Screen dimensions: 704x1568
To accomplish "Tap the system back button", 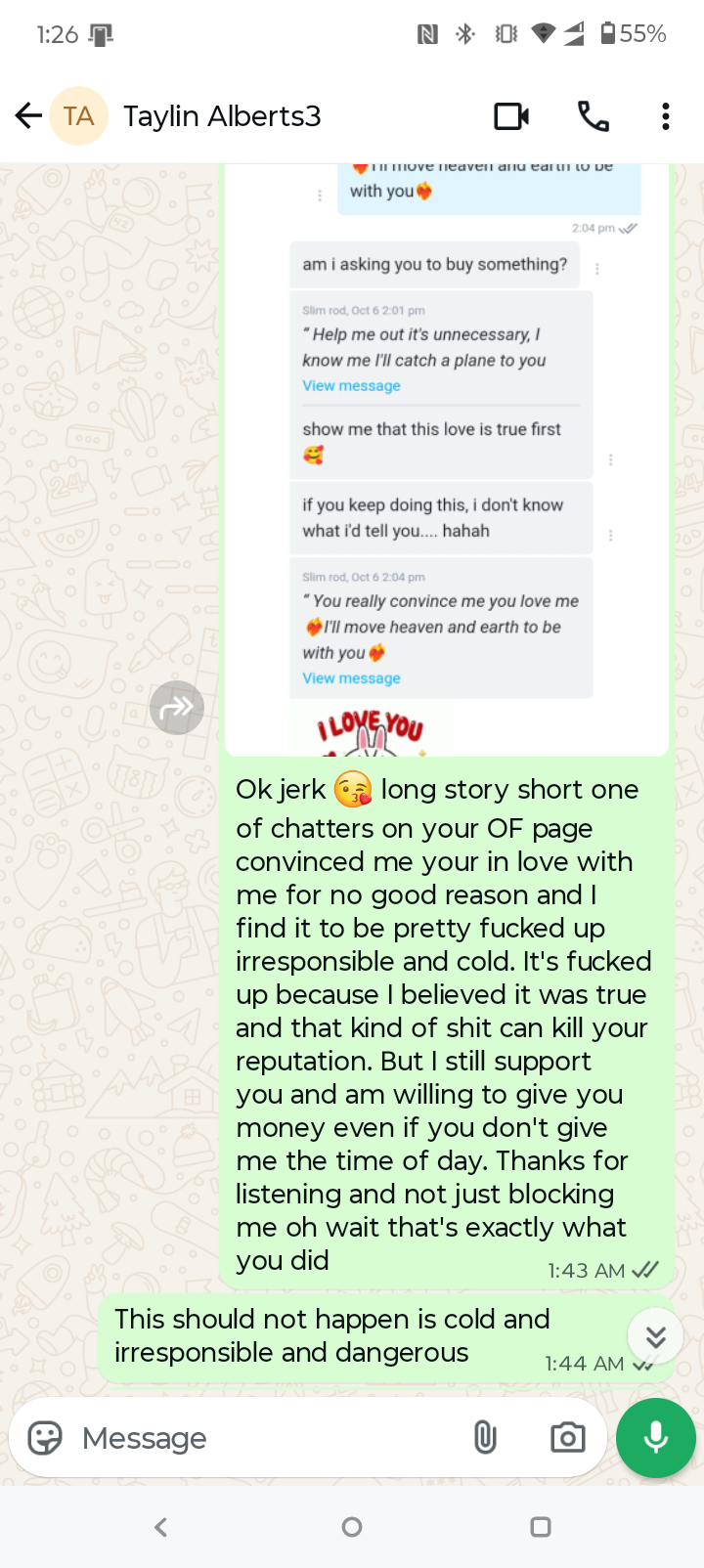I will 161,1527.
